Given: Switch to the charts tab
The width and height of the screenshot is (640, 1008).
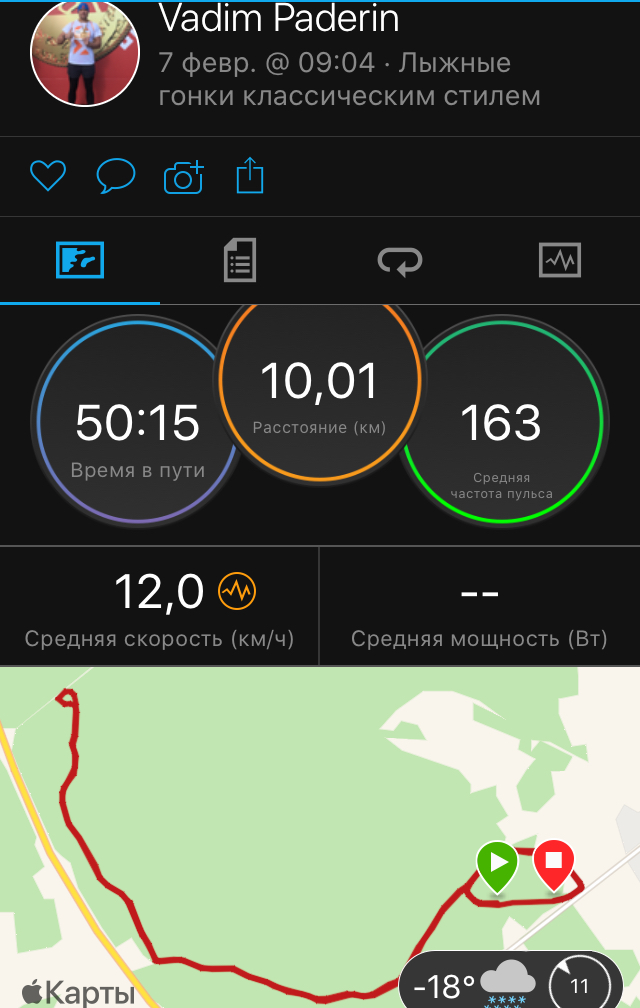Looking at the screenshot, I should click(x=559, y=261).
